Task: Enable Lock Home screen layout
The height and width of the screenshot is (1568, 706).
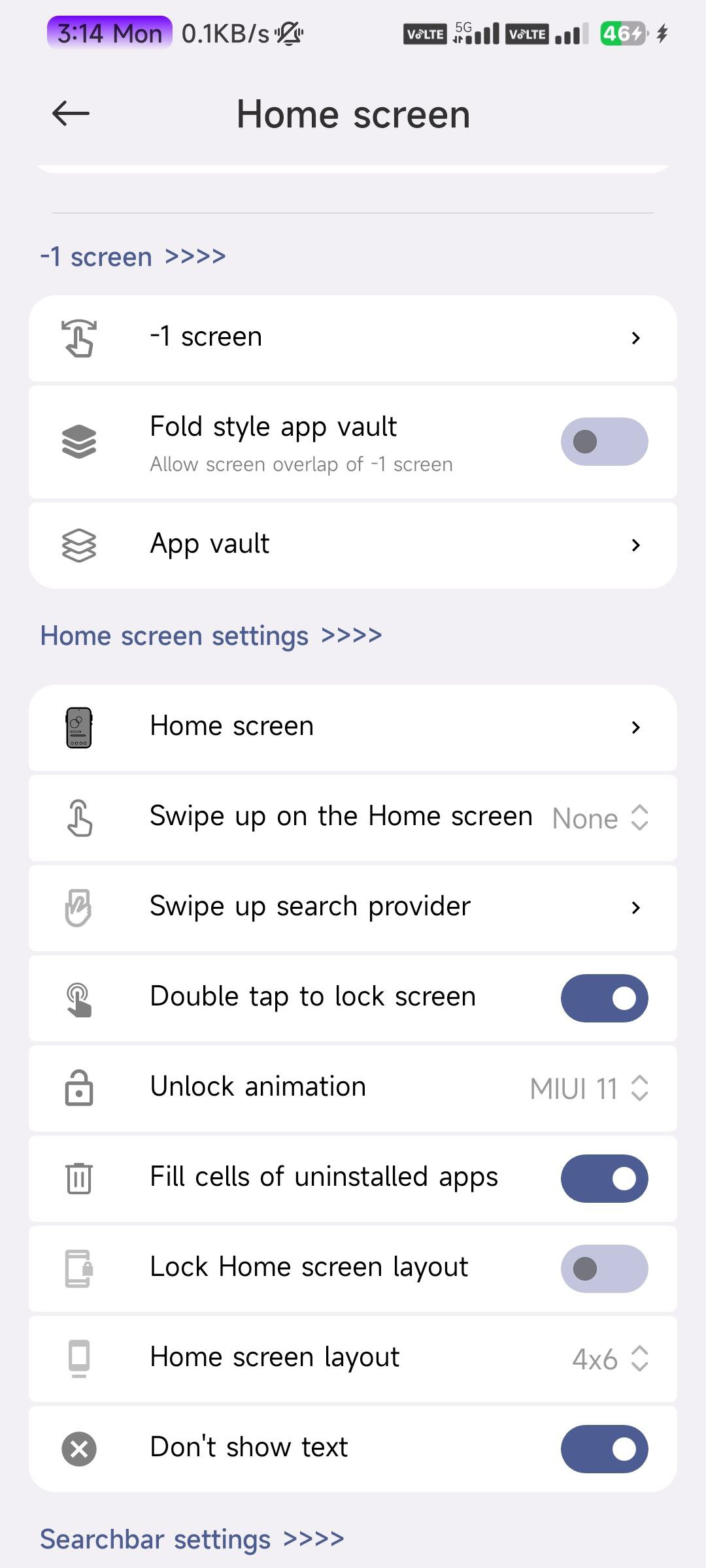Action: point(603,1268)
